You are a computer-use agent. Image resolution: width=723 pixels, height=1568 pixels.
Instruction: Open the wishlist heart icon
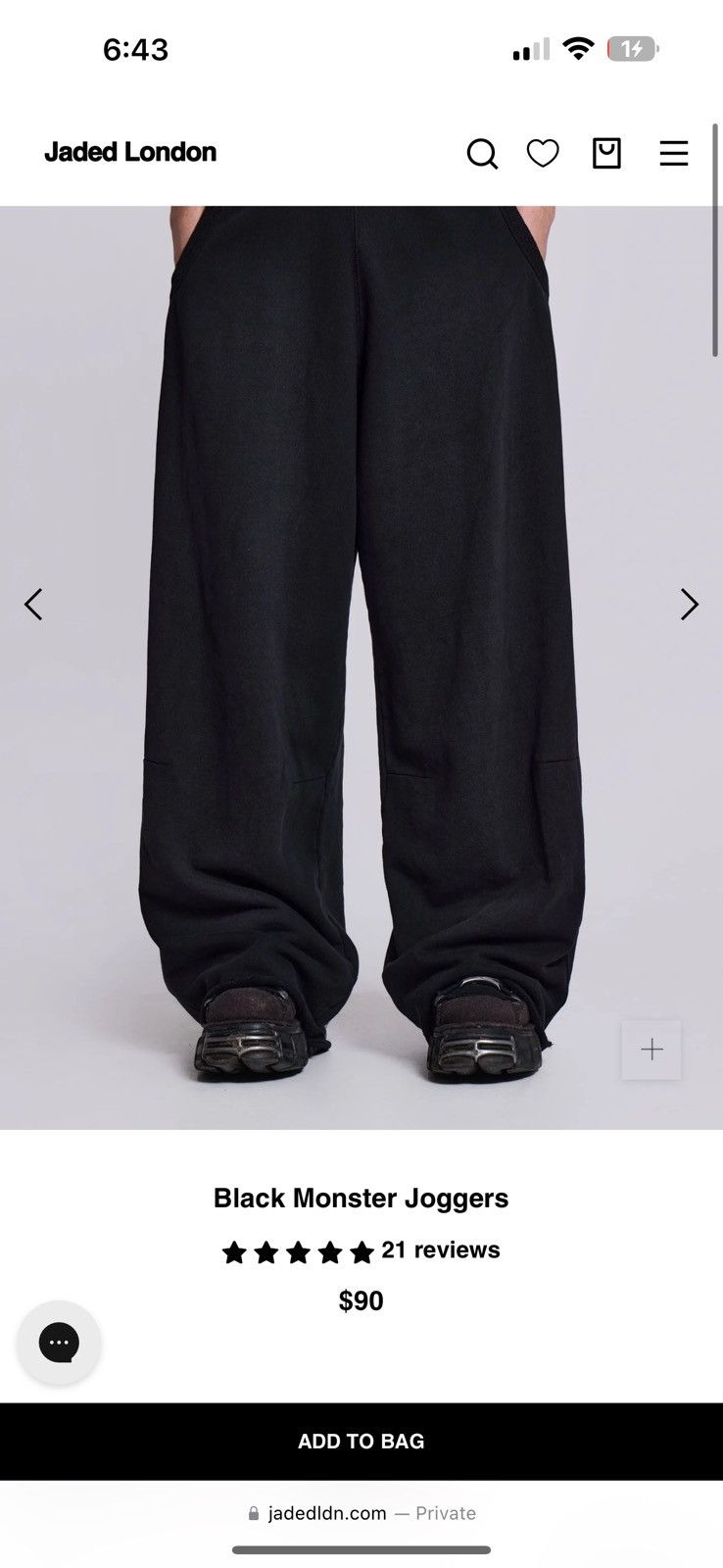tap(543, 154)
